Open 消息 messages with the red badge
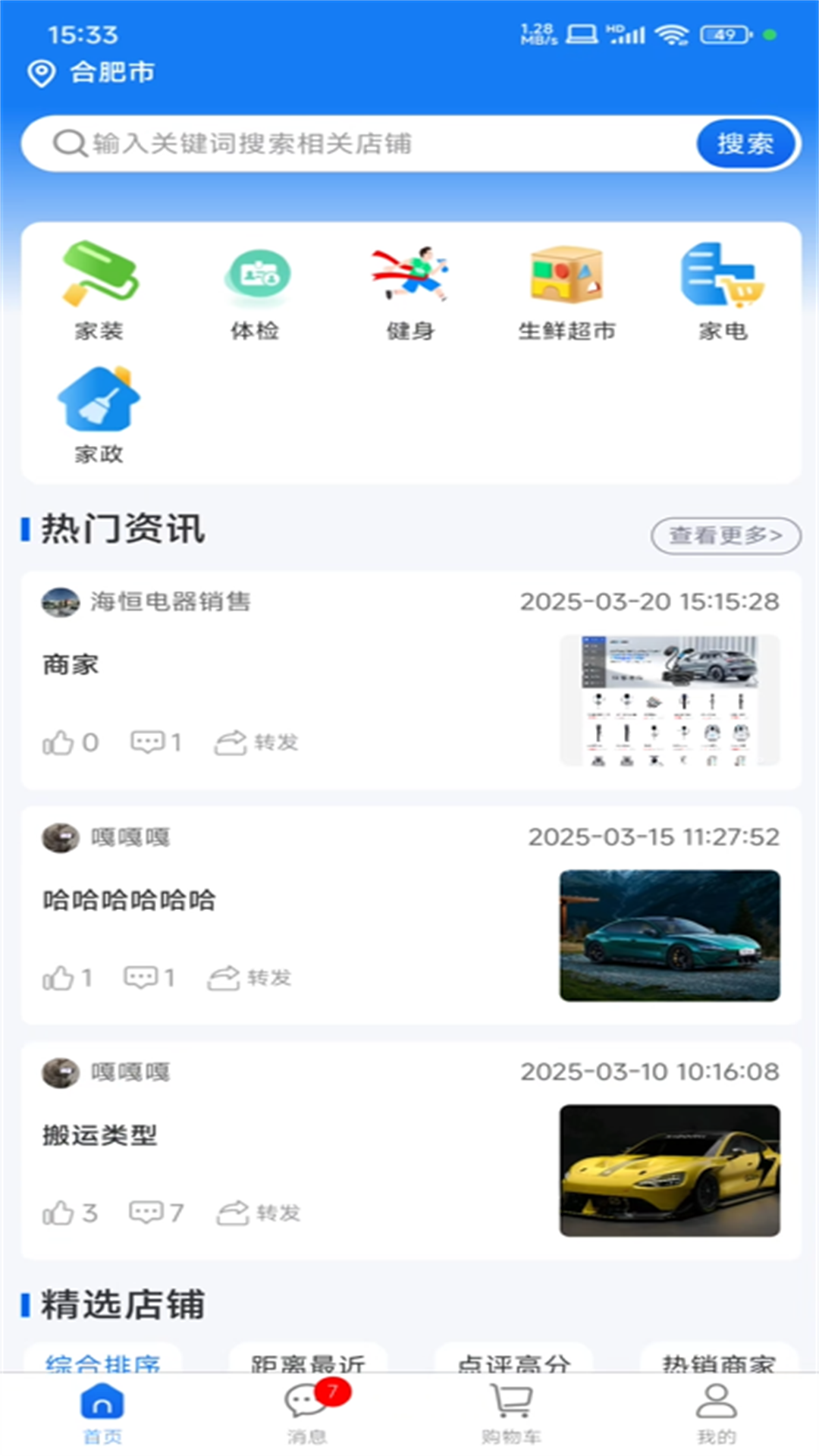The image size is (819, 1456). coord(306,1410)
